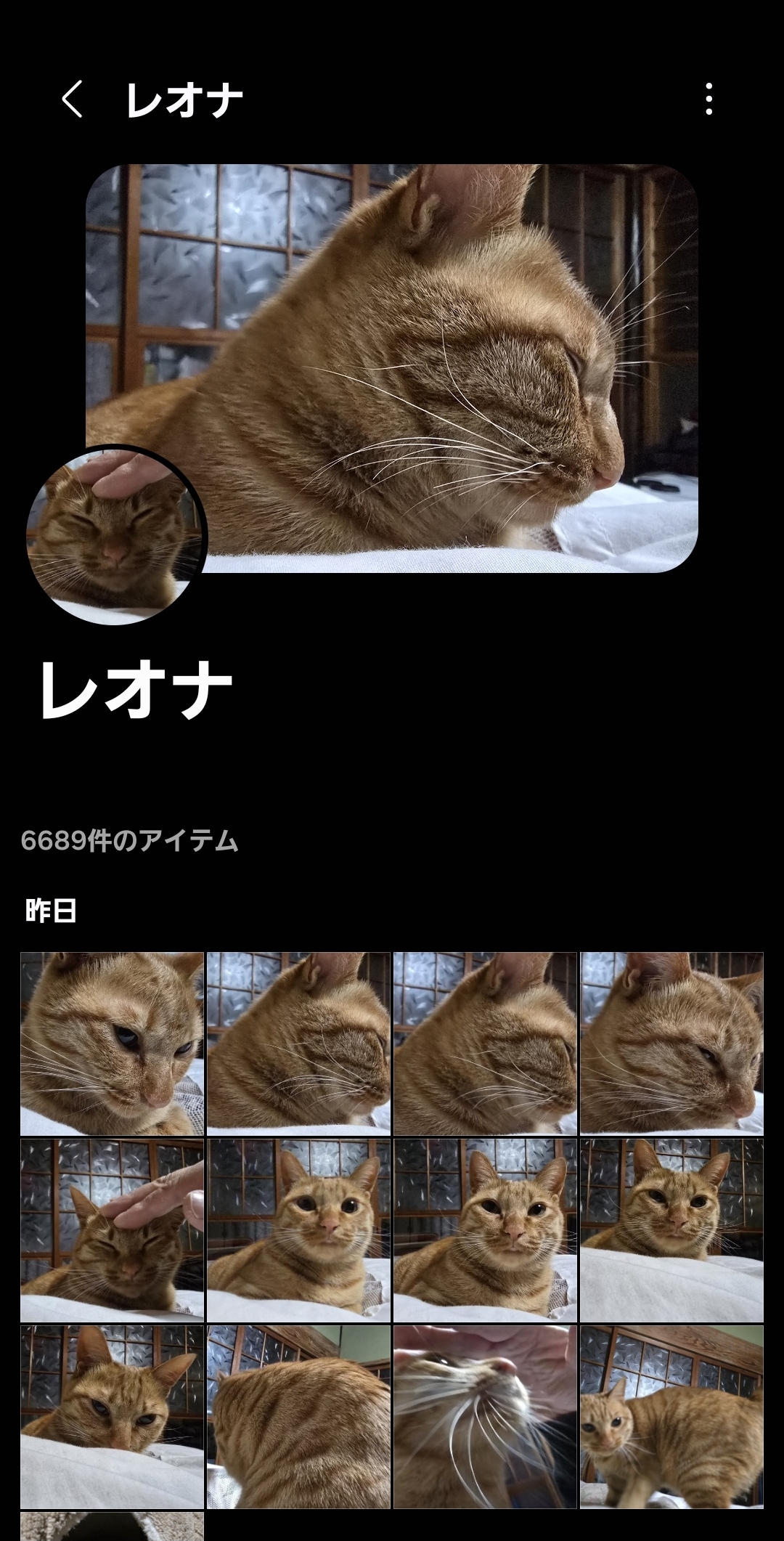Image resolution: width=784 pixels, height=1541 pixels.
Task: Open the first photo under 昨日
Action: (112, 1043)
